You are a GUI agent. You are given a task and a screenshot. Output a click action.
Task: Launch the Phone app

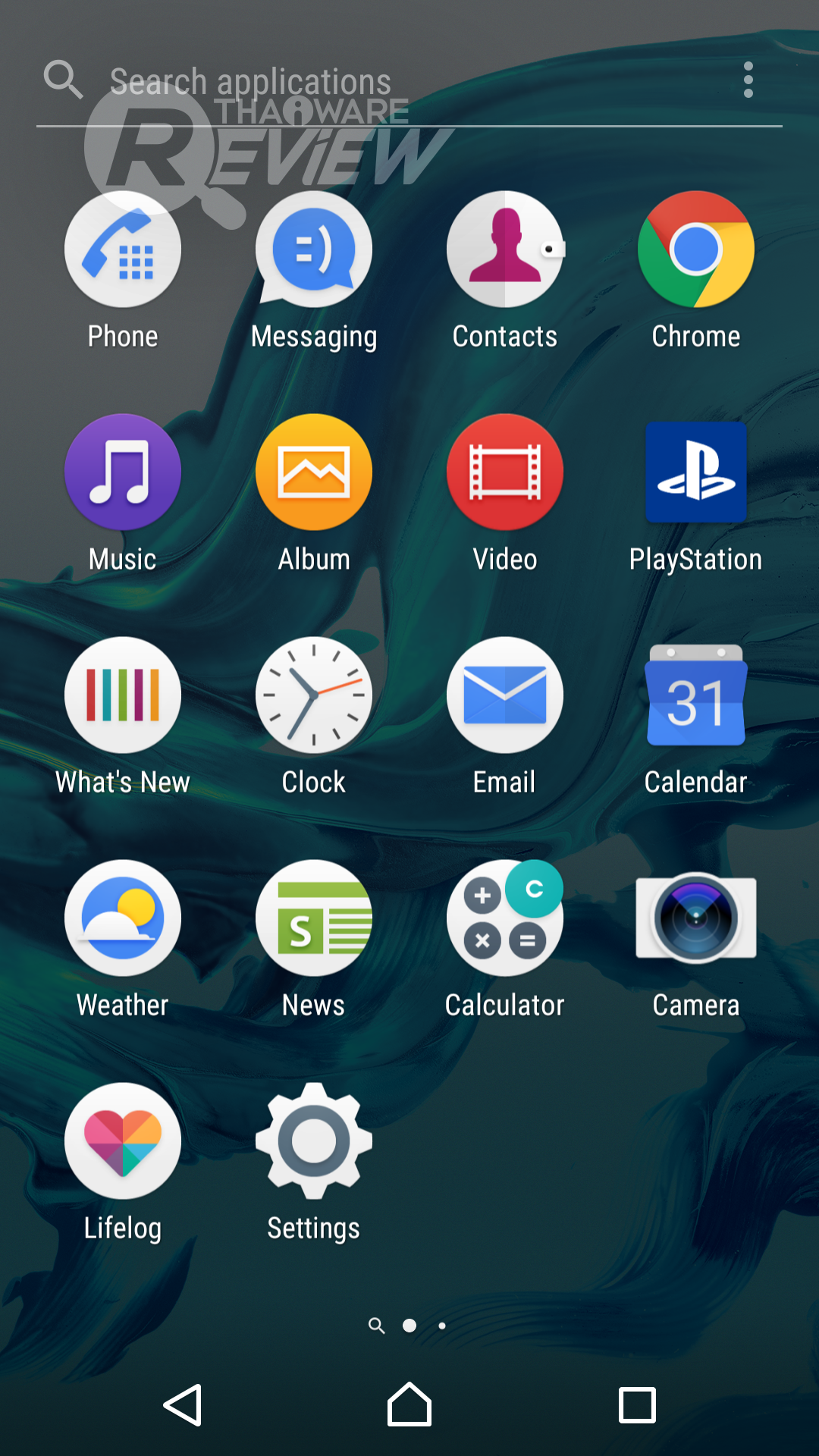[123, 250]
